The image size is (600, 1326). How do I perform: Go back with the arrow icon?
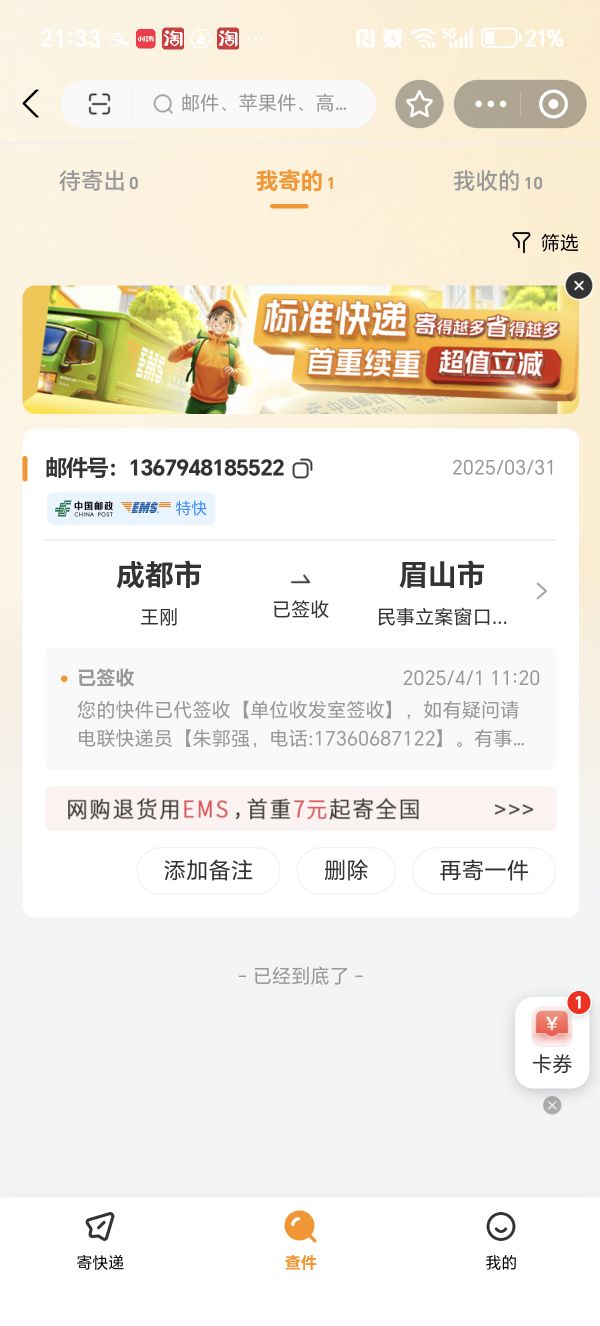point(31,104)
